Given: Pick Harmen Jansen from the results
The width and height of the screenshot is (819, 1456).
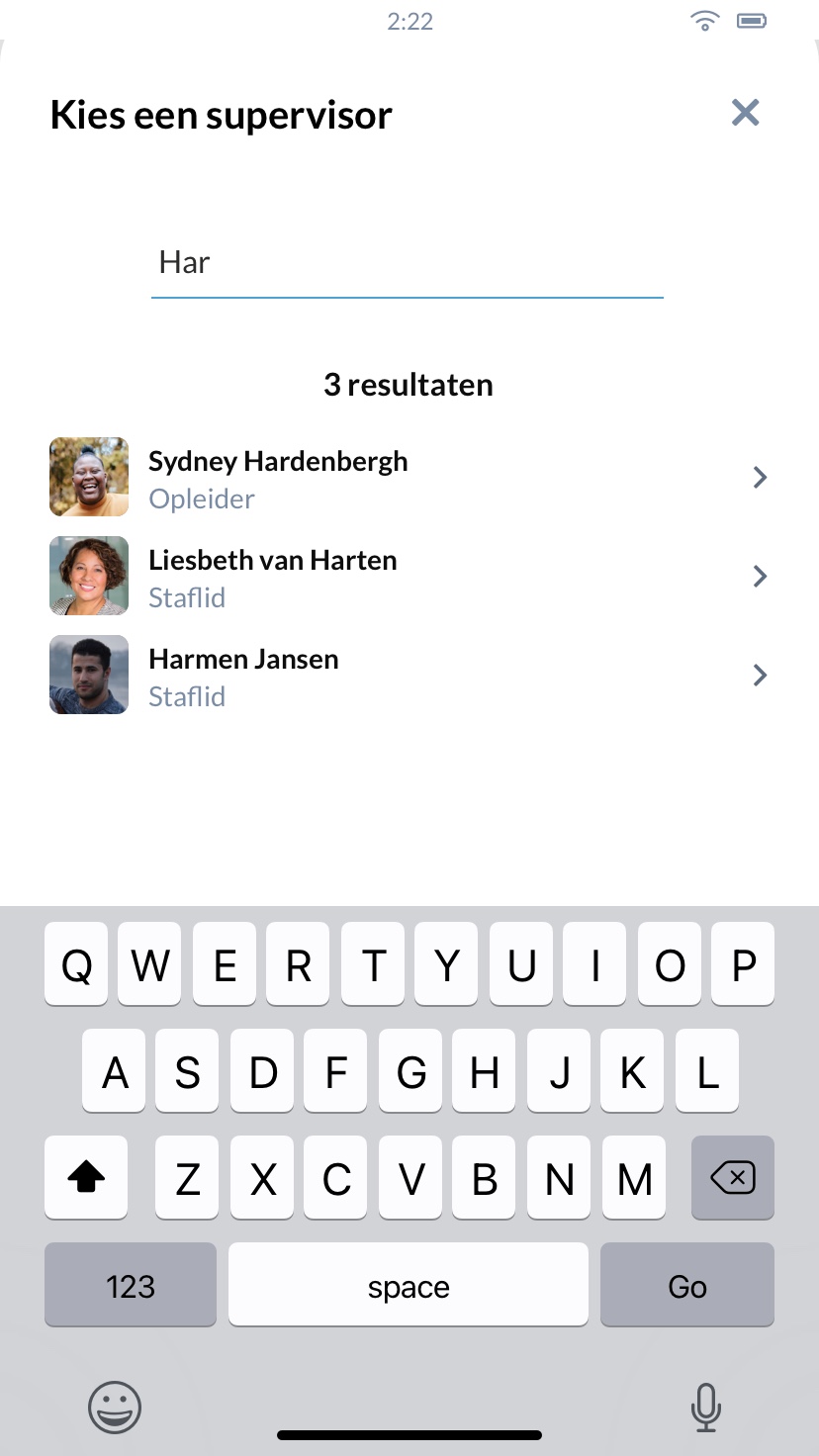Looking at the screenshot, I should pyautogui.click(x=409, y=676).
